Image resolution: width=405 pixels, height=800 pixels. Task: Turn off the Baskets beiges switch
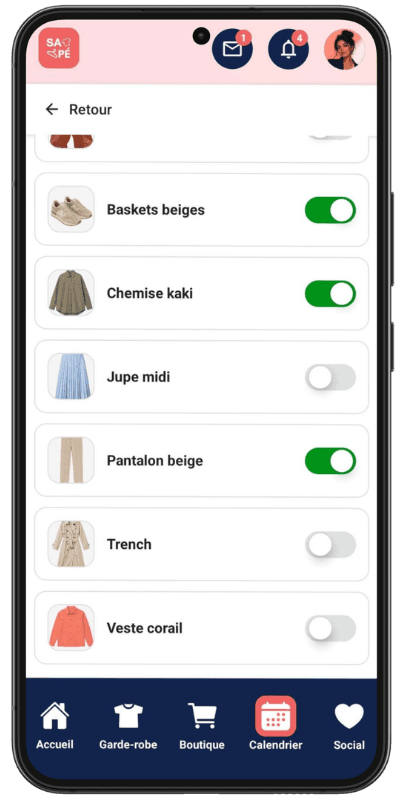coord(330,210)
